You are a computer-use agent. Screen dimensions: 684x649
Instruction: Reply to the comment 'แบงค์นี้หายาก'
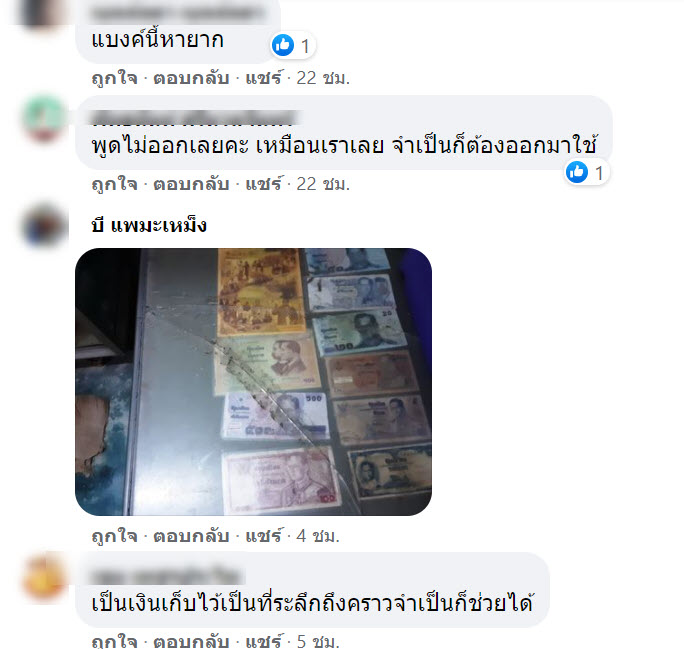(x=191, y=77)
